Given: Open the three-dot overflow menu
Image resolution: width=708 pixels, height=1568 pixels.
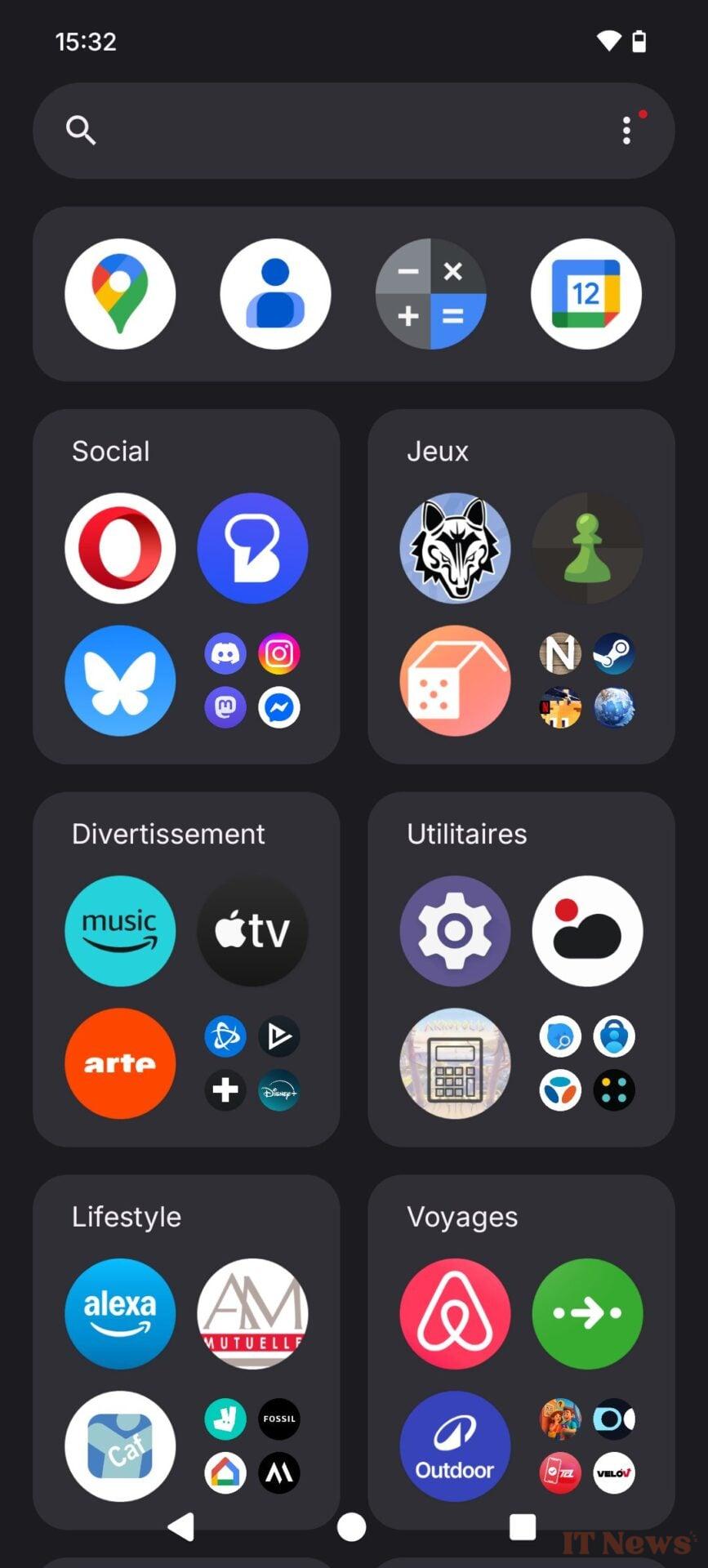Looking at the screenshot, I should click(x=626, y=131).
